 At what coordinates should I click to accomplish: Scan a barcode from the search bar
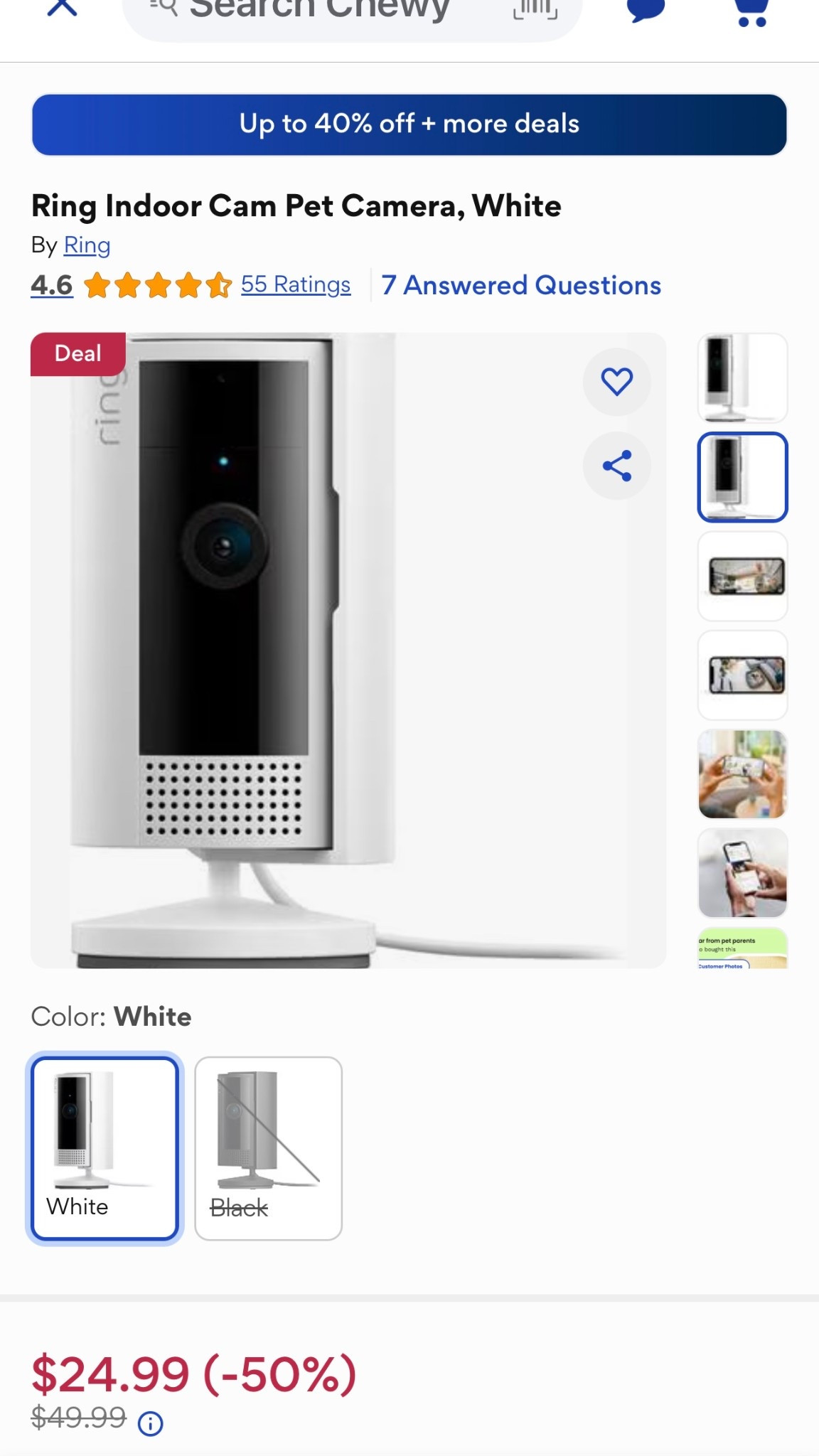(x=535, y=9)
